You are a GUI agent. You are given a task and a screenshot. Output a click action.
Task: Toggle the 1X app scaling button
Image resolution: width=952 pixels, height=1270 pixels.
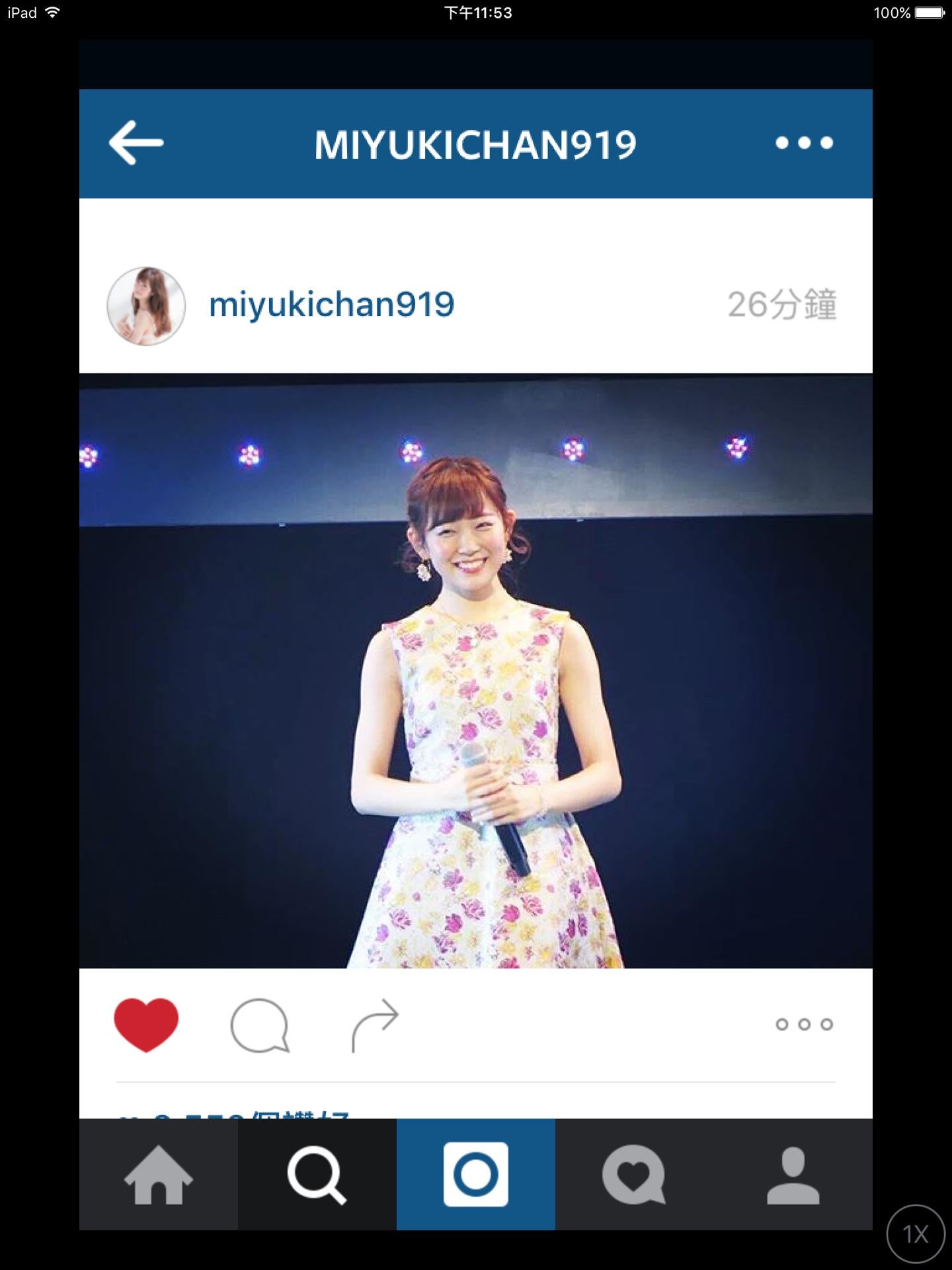pos(916,1234)
